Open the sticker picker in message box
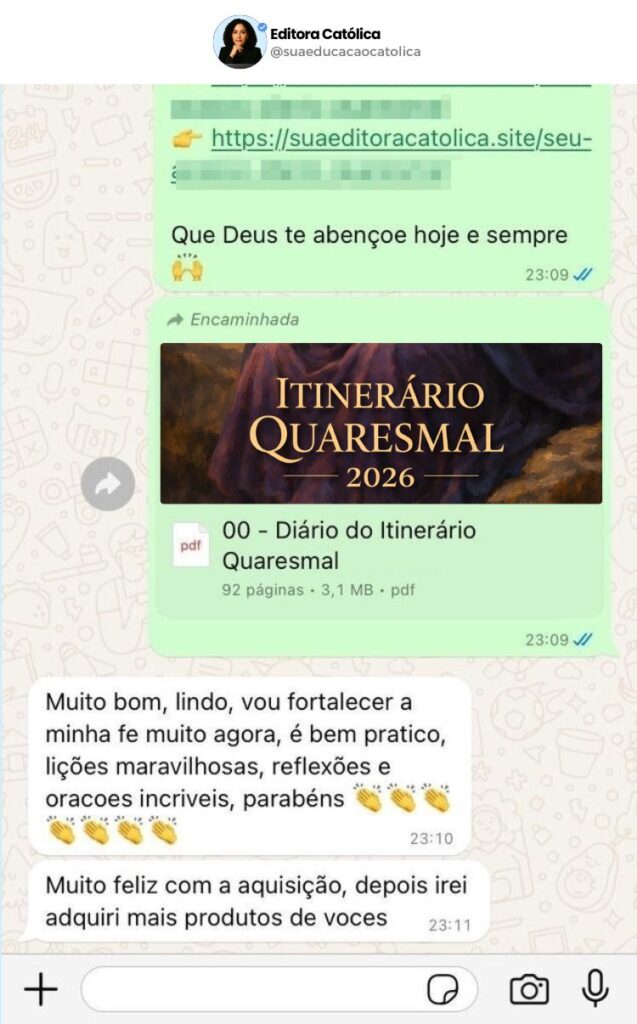Image resolution: width=637 pixels, height=1024 pixels. pos(443,990)
